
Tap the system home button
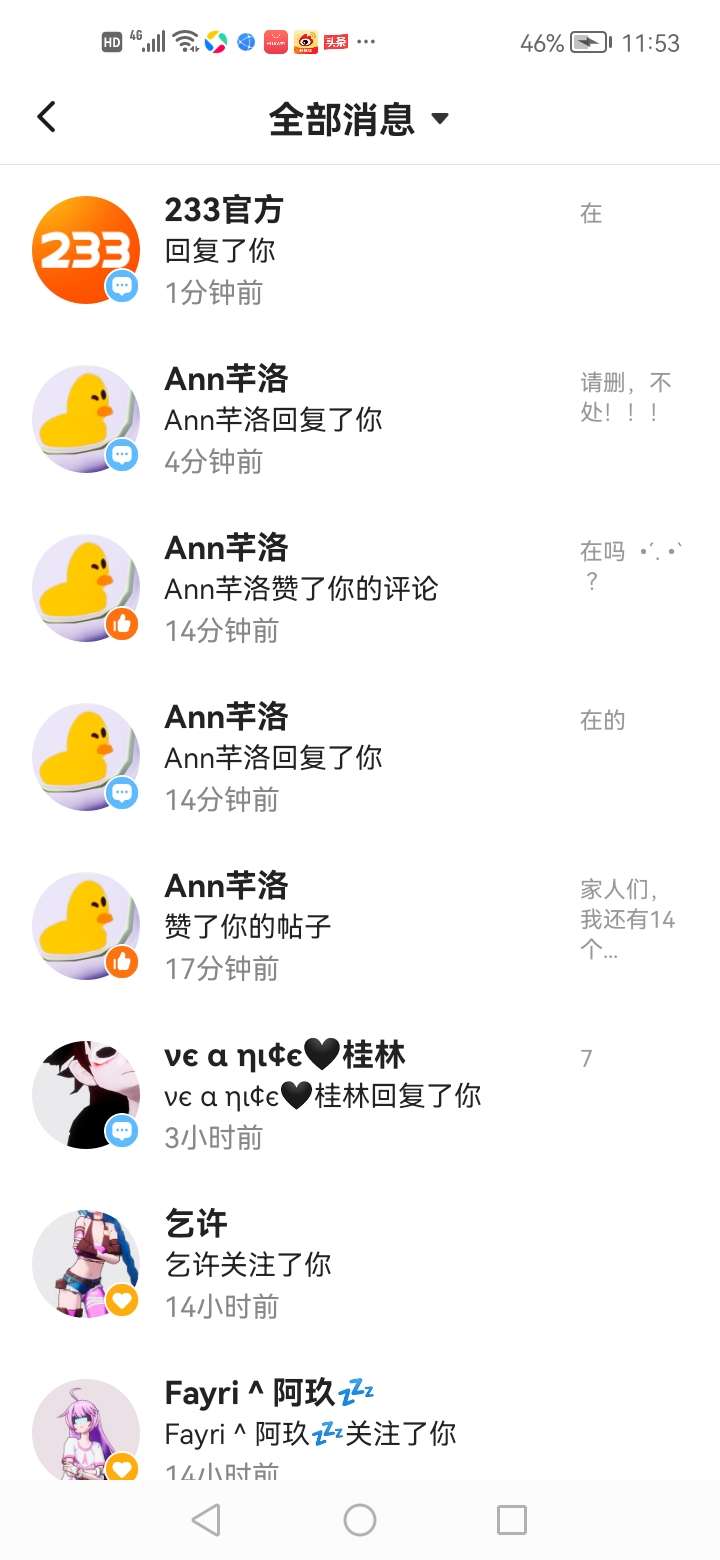tap(360, 1520)
